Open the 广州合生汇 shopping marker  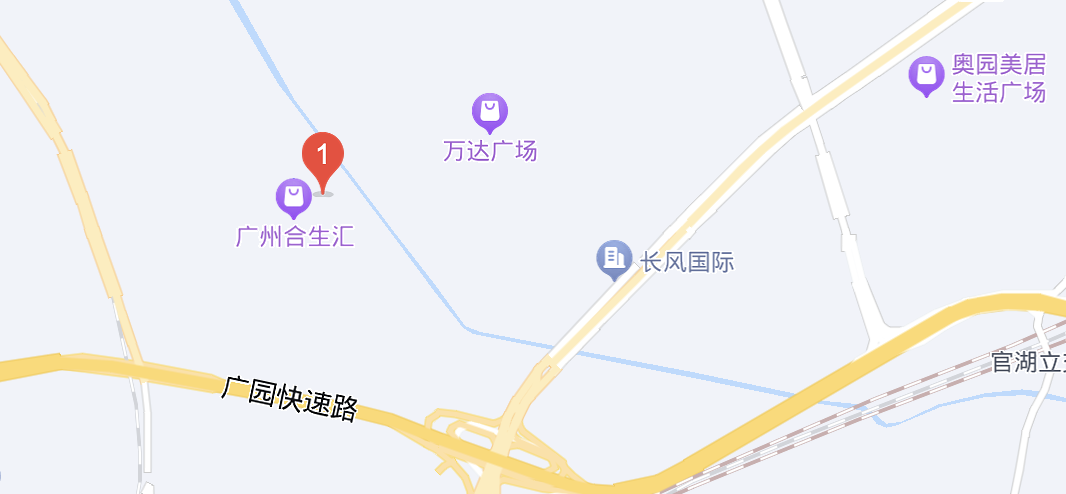tap(293, 197)
